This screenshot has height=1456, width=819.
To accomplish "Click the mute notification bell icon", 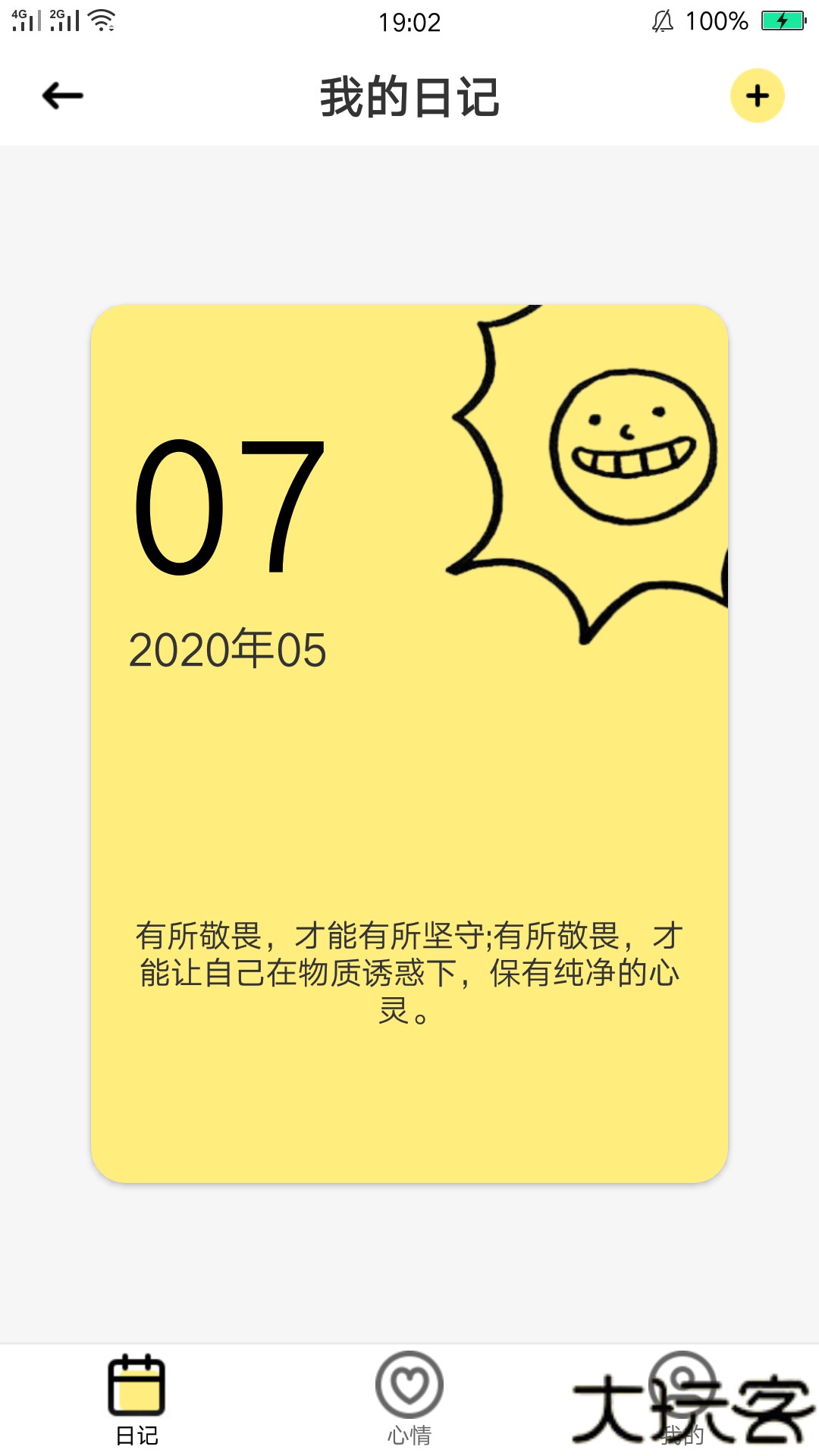I will click(662, 20).
